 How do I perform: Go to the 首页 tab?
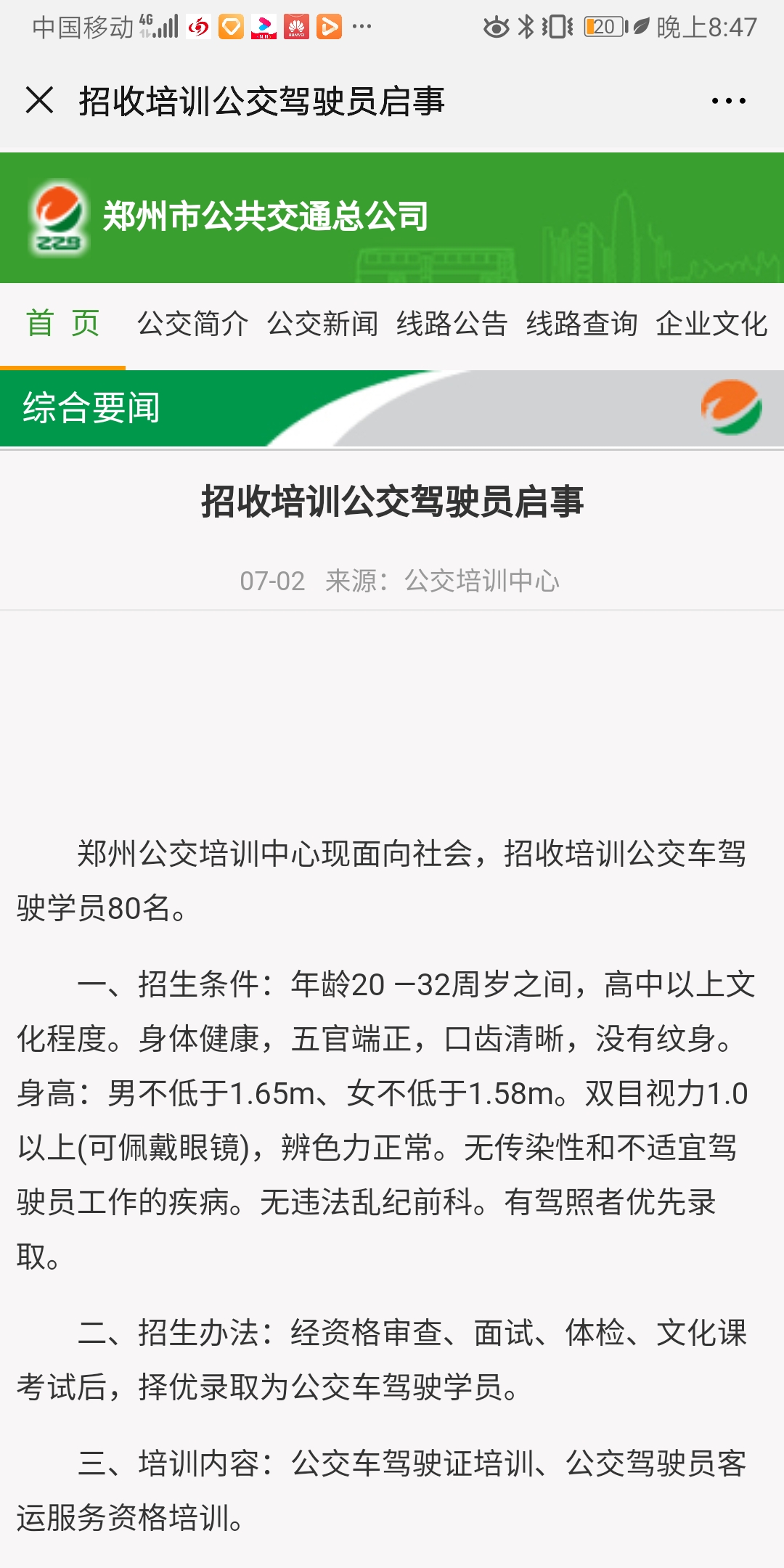coord(62,324)
